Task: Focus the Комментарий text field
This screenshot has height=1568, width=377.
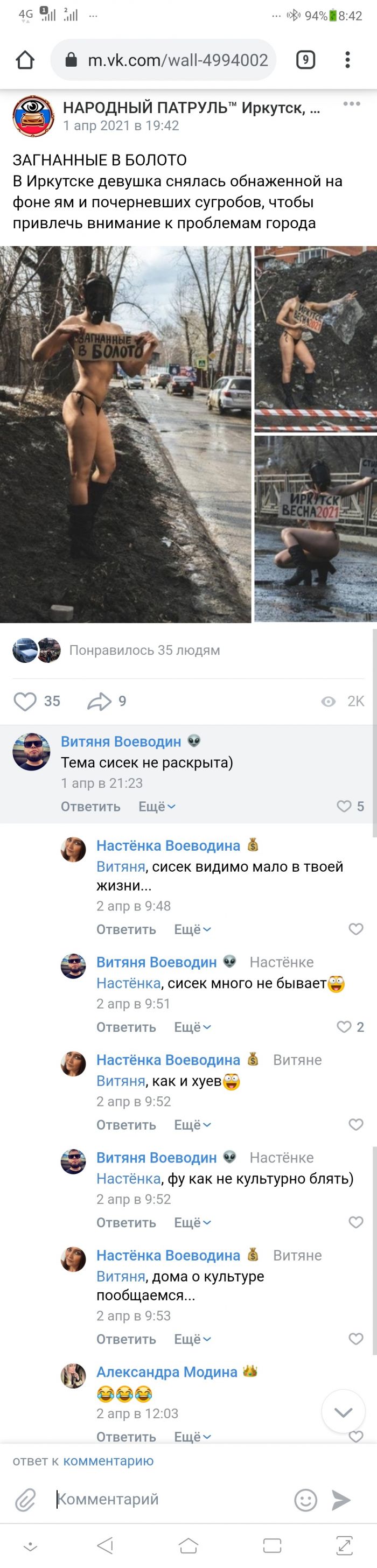Action: pyautogui.click(x=171, y=1499)
